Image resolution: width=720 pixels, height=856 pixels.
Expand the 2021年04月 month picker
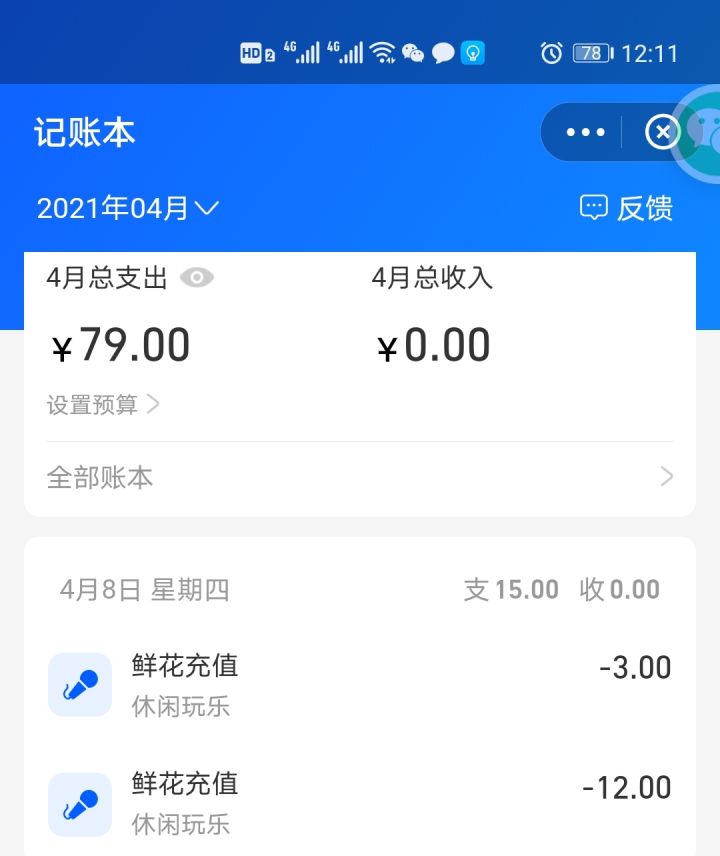(127, 208)
